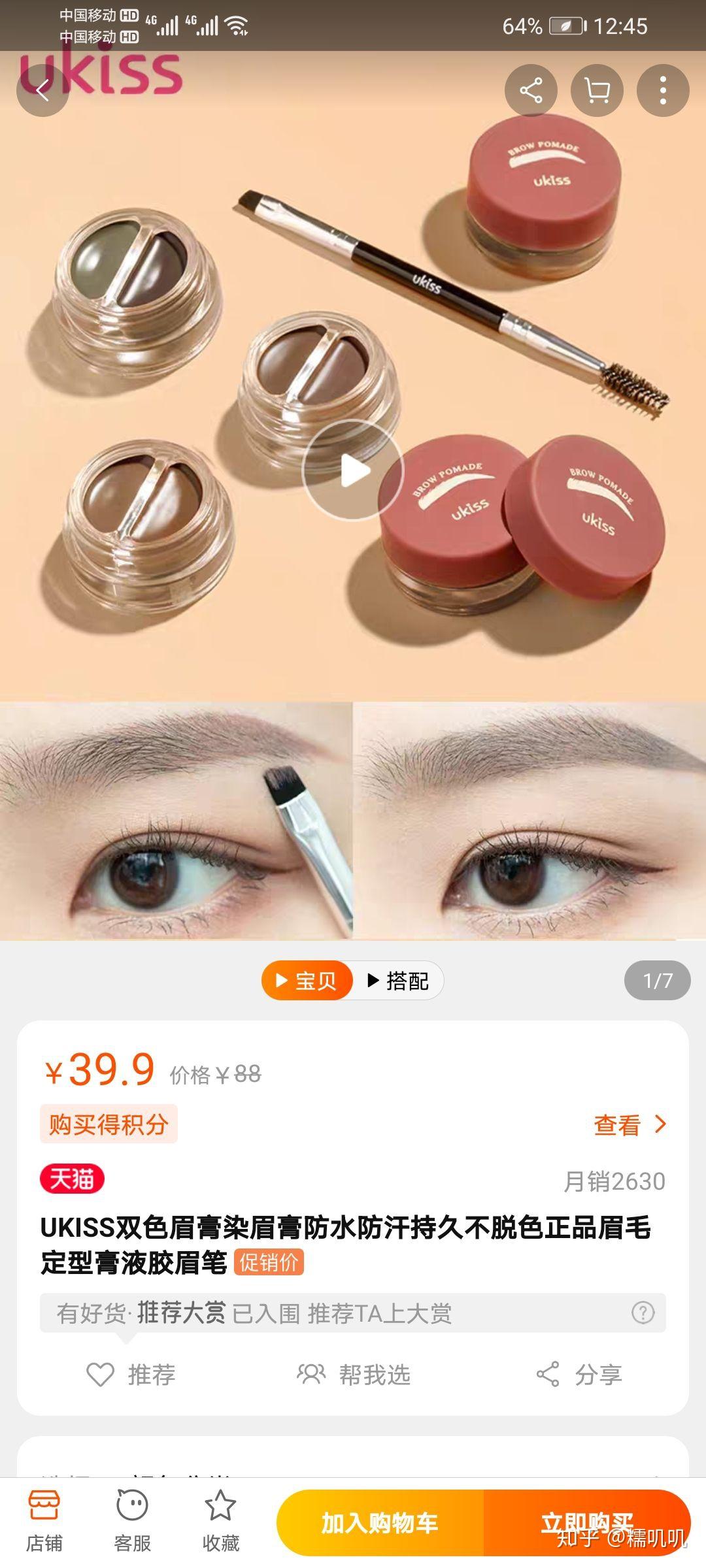The image size is (706, 1568).
Task: Open the three-dot overflow menu
Action: pos(663,91)
